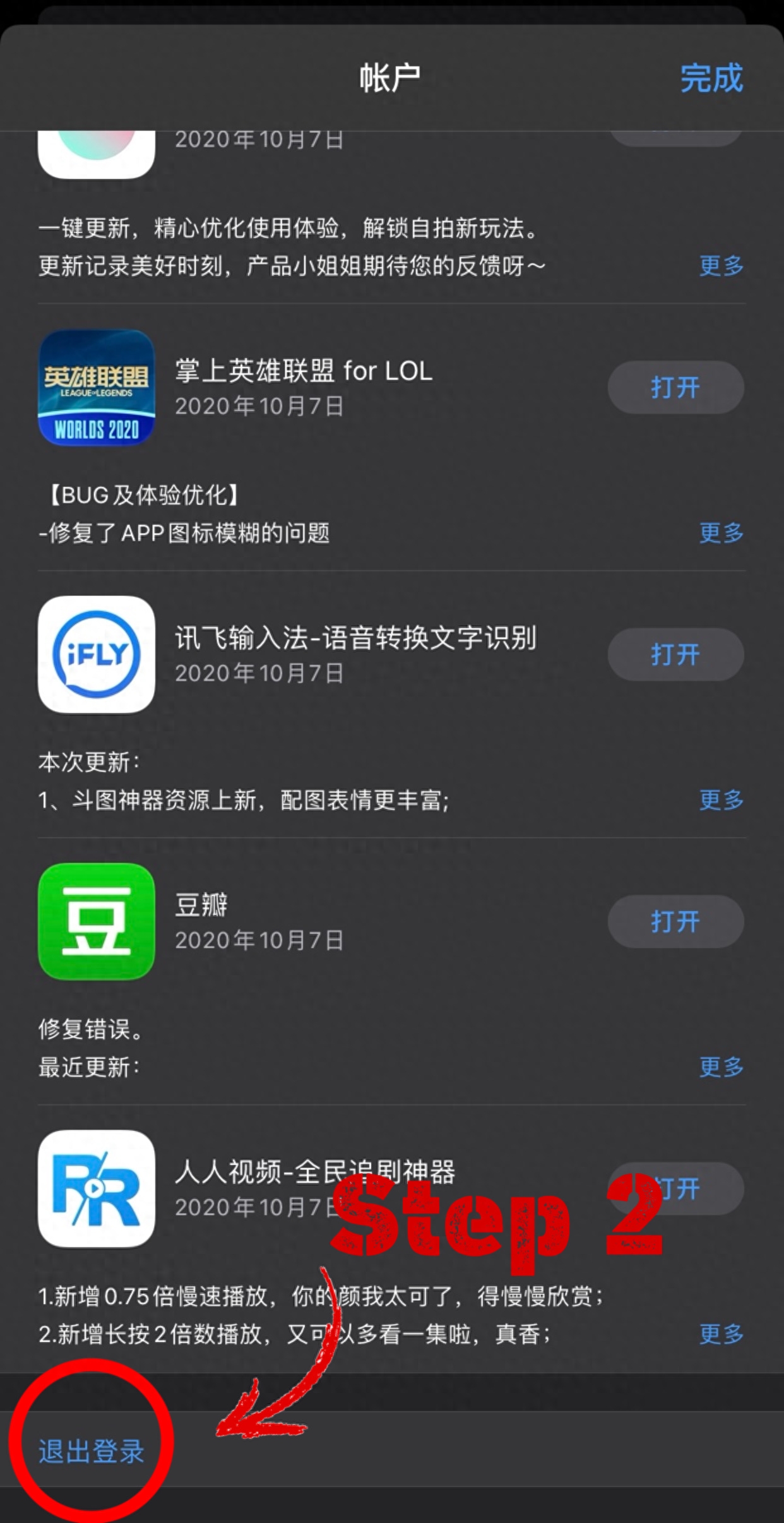
Task: View 讯飞输入法 details via iFLY icon
Action: 97,654
